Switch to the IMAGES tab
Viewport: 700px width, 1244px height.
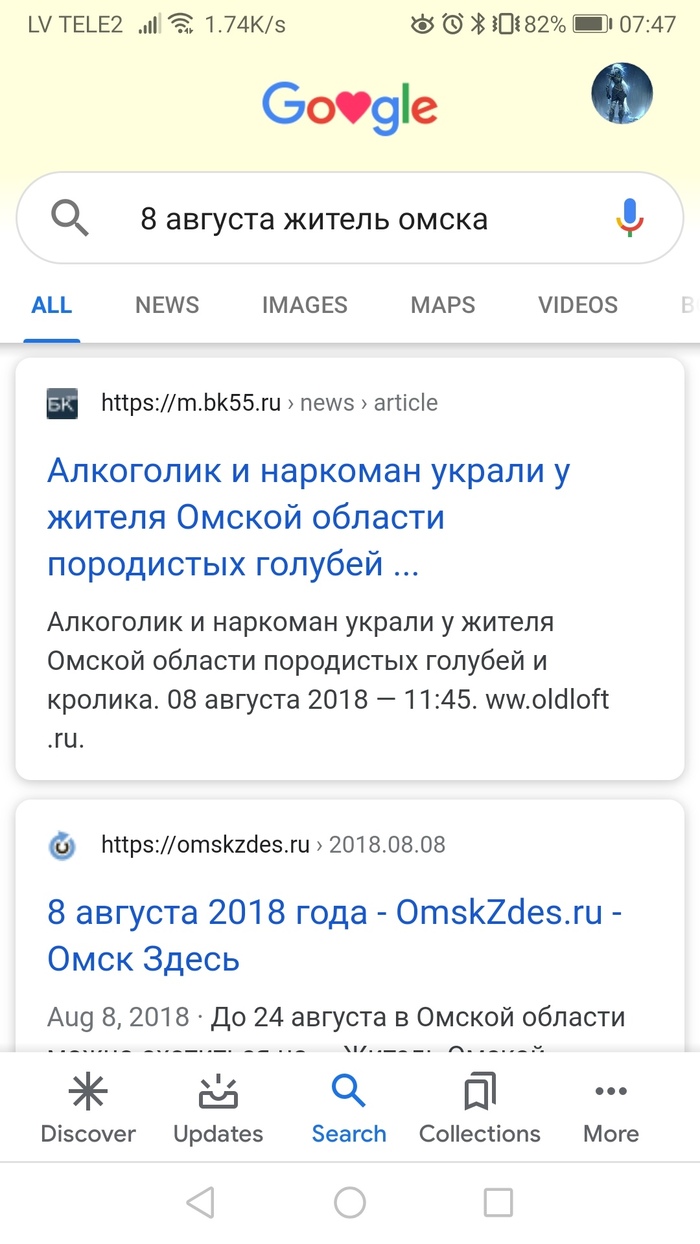coord(304,305)
